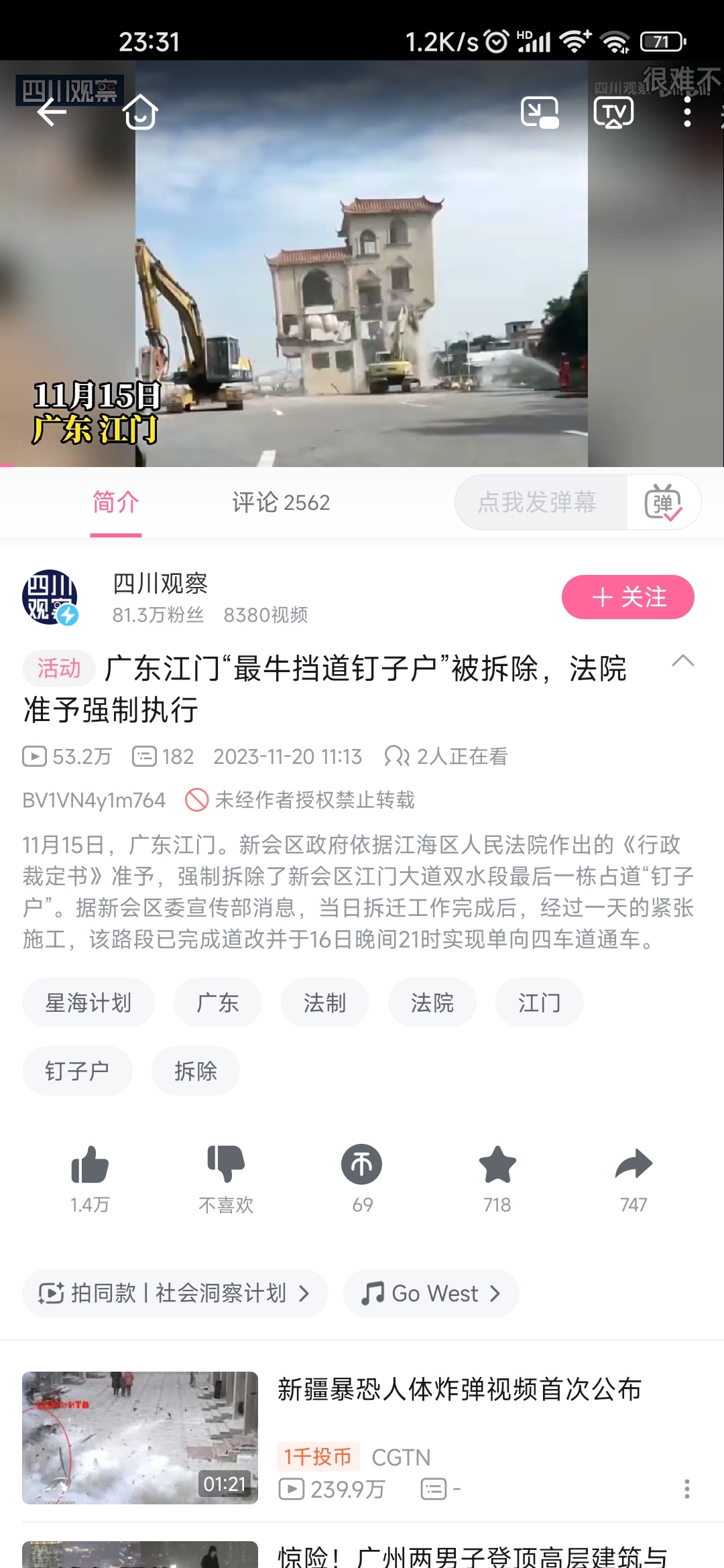724x1568 pixels.
Task: Tap the home icon on video
Action: [141, 112]
